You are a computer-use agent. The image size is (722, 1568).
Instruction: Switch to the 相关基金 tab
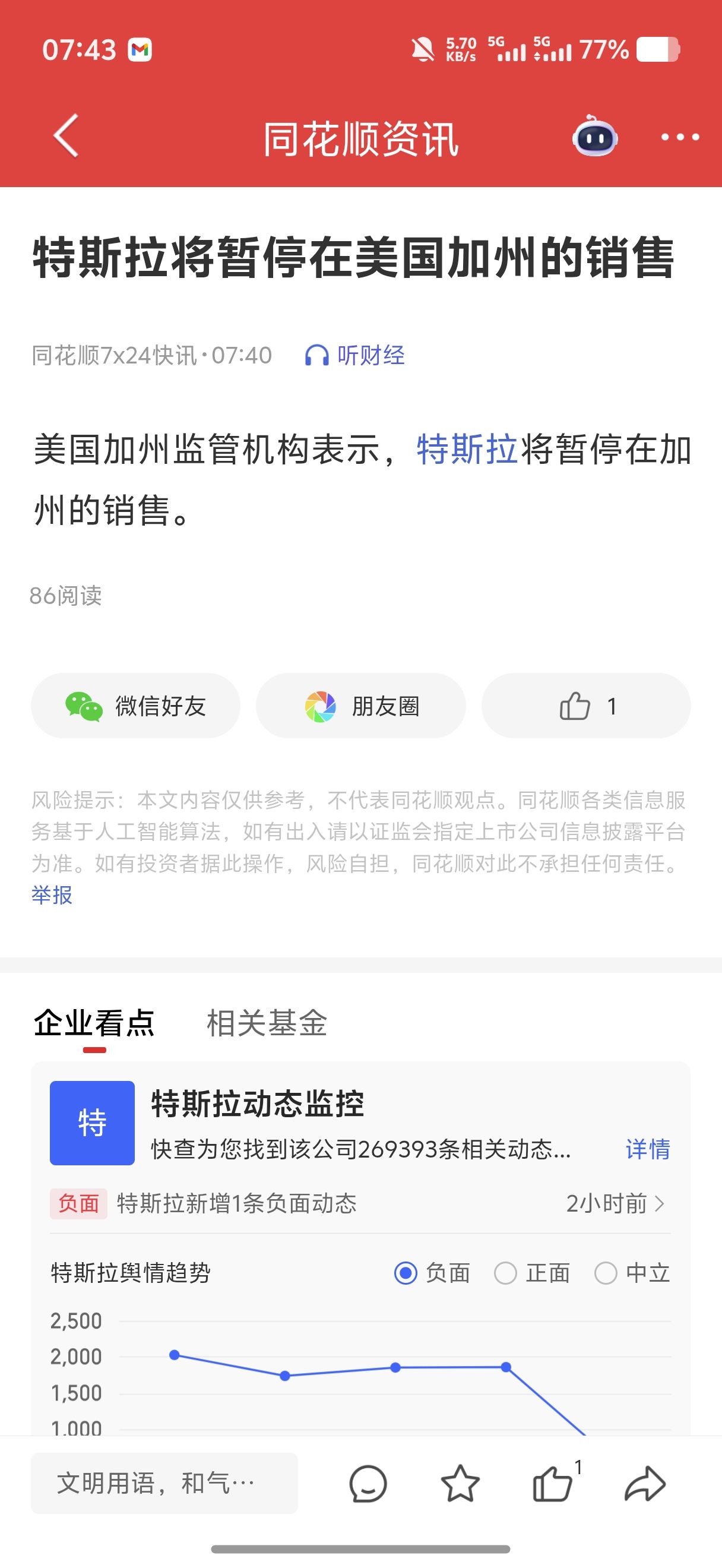click(x=267, y=1023)
